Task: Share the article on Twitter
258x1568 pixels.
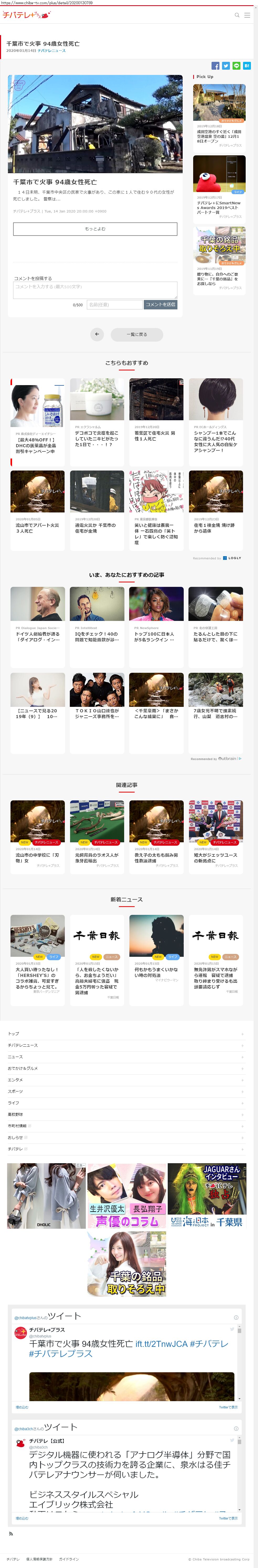Action: pos(226,66)
